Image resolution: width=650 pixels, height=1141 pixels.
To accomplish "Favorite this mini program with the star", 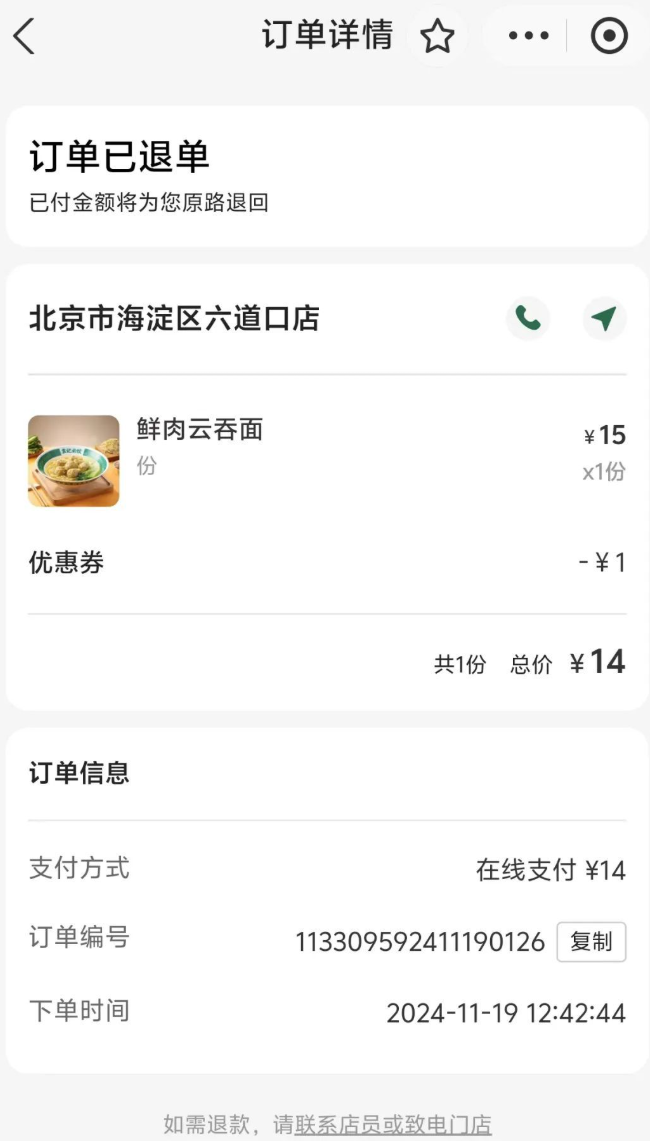I will pos(437,37).
